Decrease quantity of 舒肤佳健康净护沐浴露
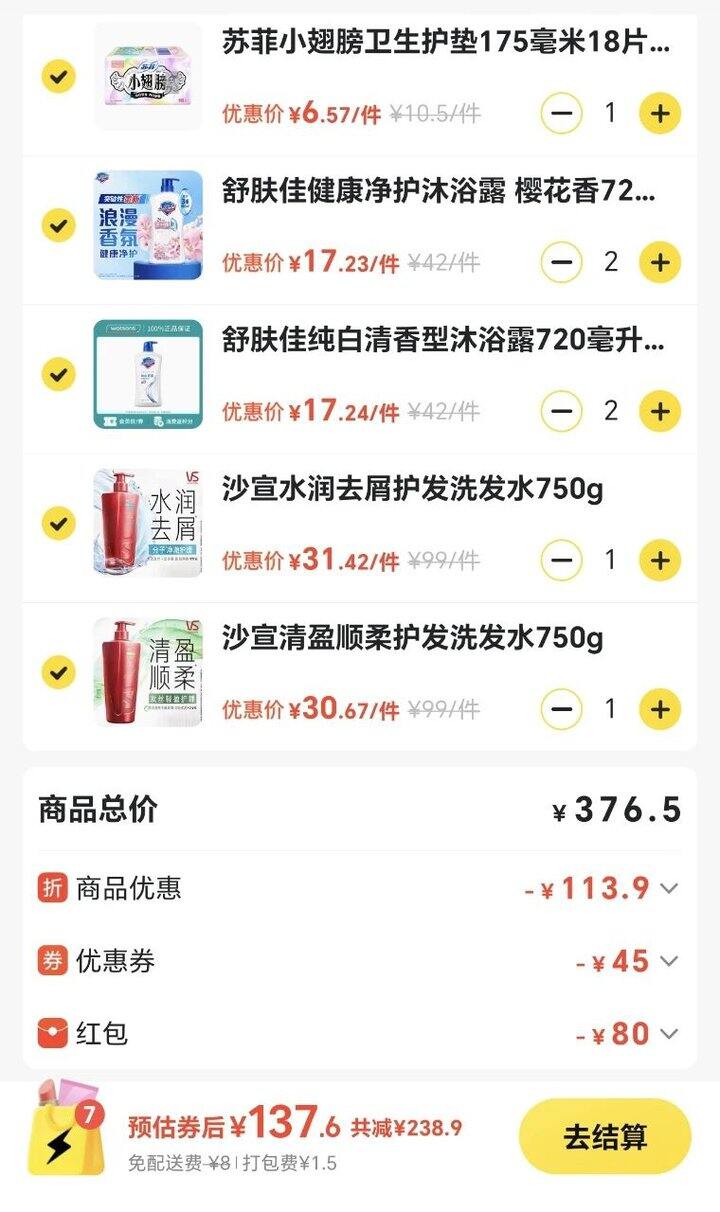 tap(561, 262)
